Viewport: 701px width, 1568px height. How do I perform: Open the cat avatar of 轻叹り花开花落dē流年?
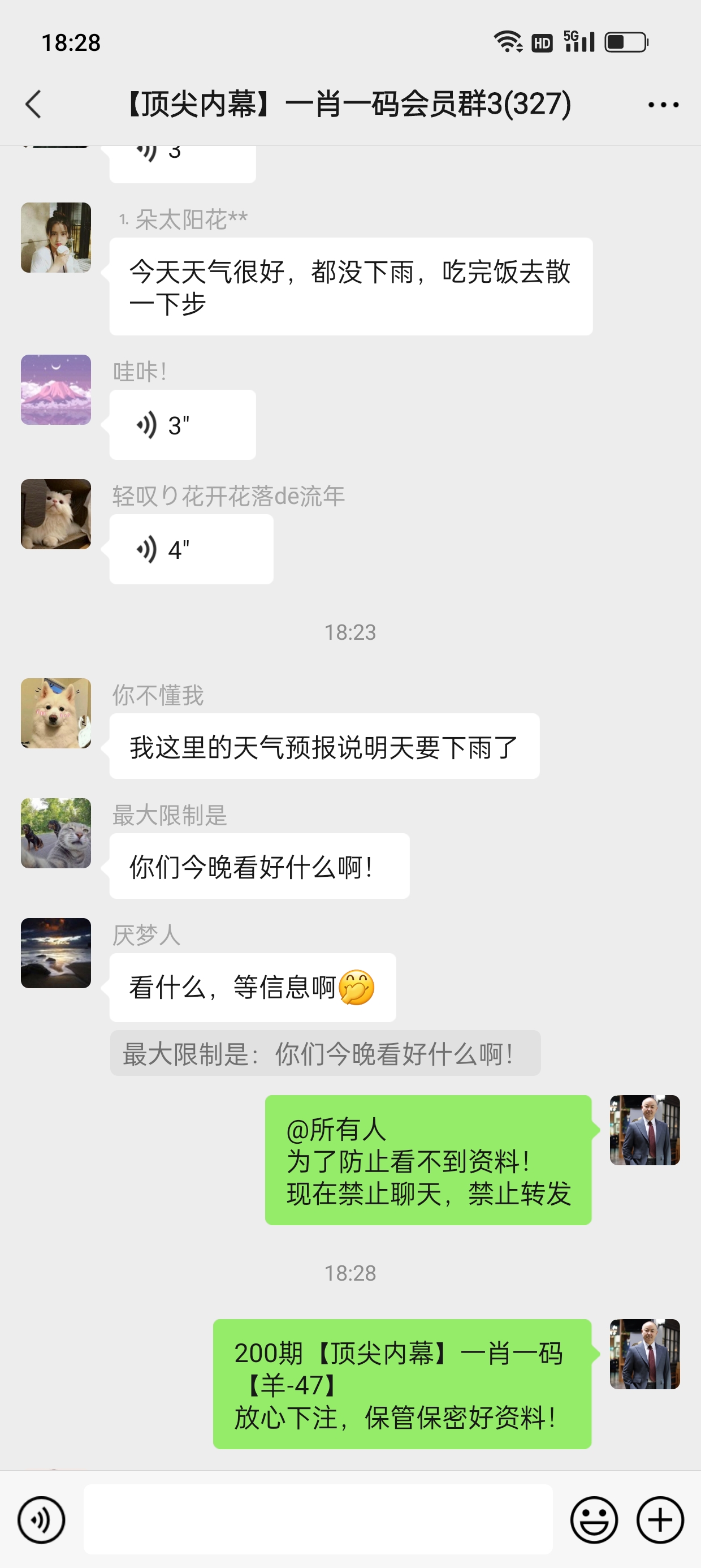(x=56, y=514)
